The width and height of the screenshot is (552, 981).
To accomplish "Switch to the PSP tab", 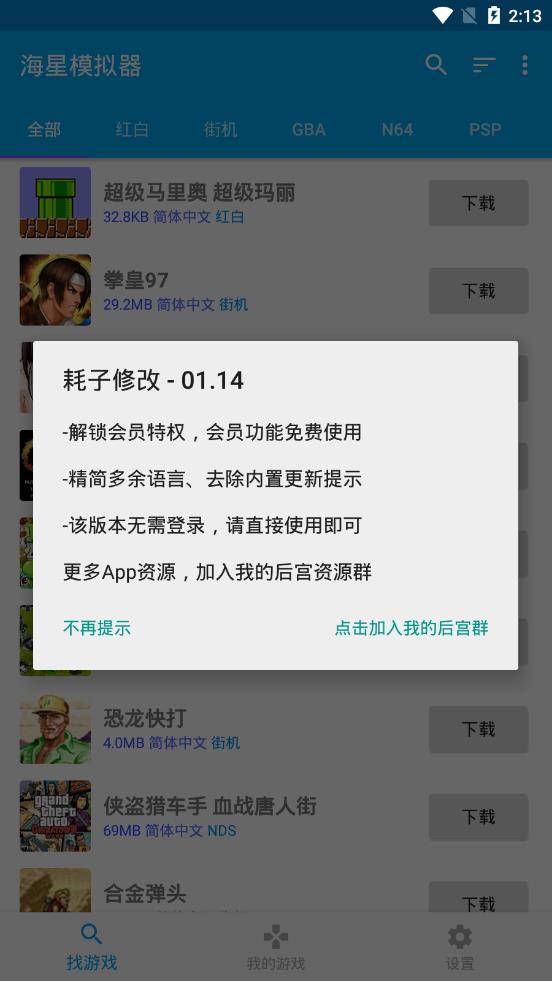I will 485,130.
